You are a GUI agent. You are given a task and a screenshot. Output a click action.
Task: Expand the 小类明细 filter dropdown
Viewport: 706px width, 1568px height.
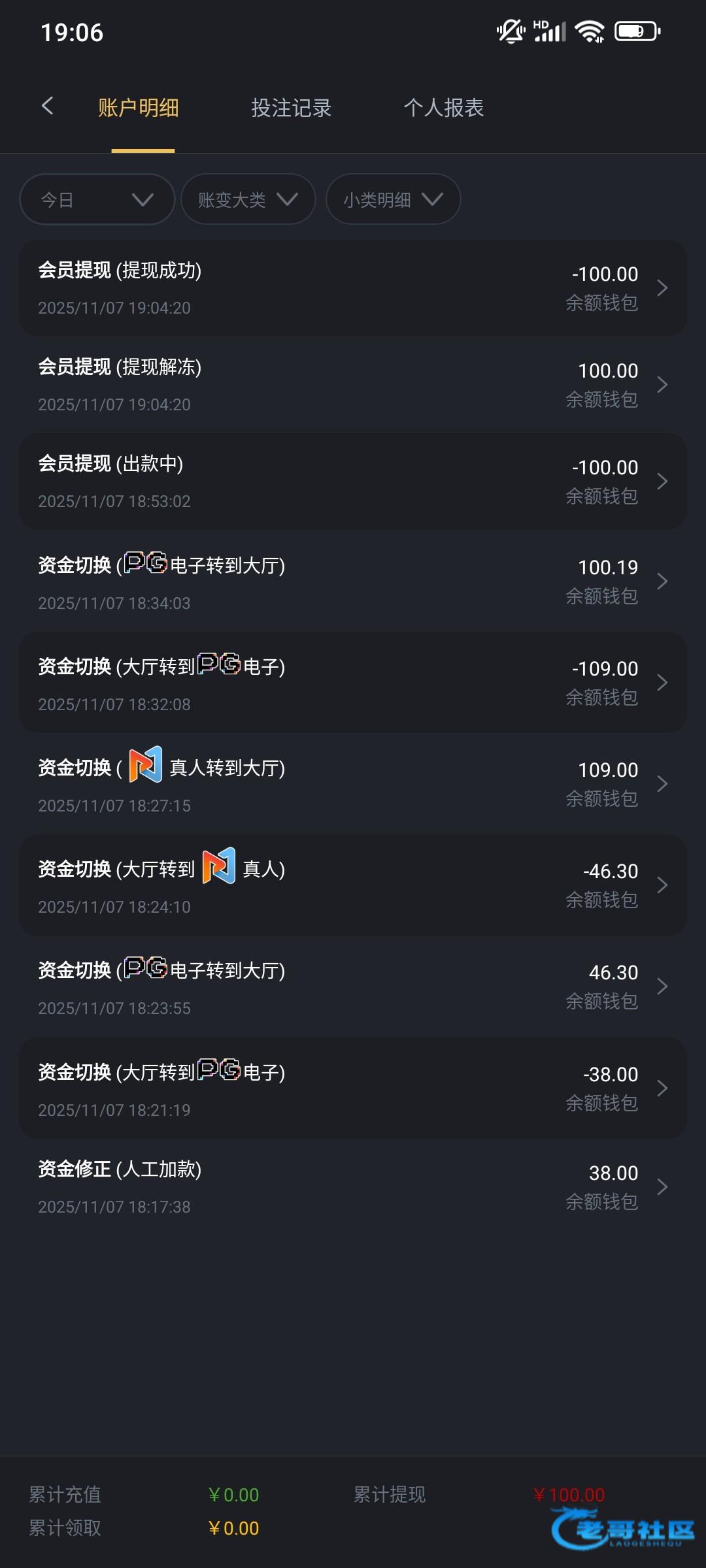pyautogui.click(x=394, y=199)
